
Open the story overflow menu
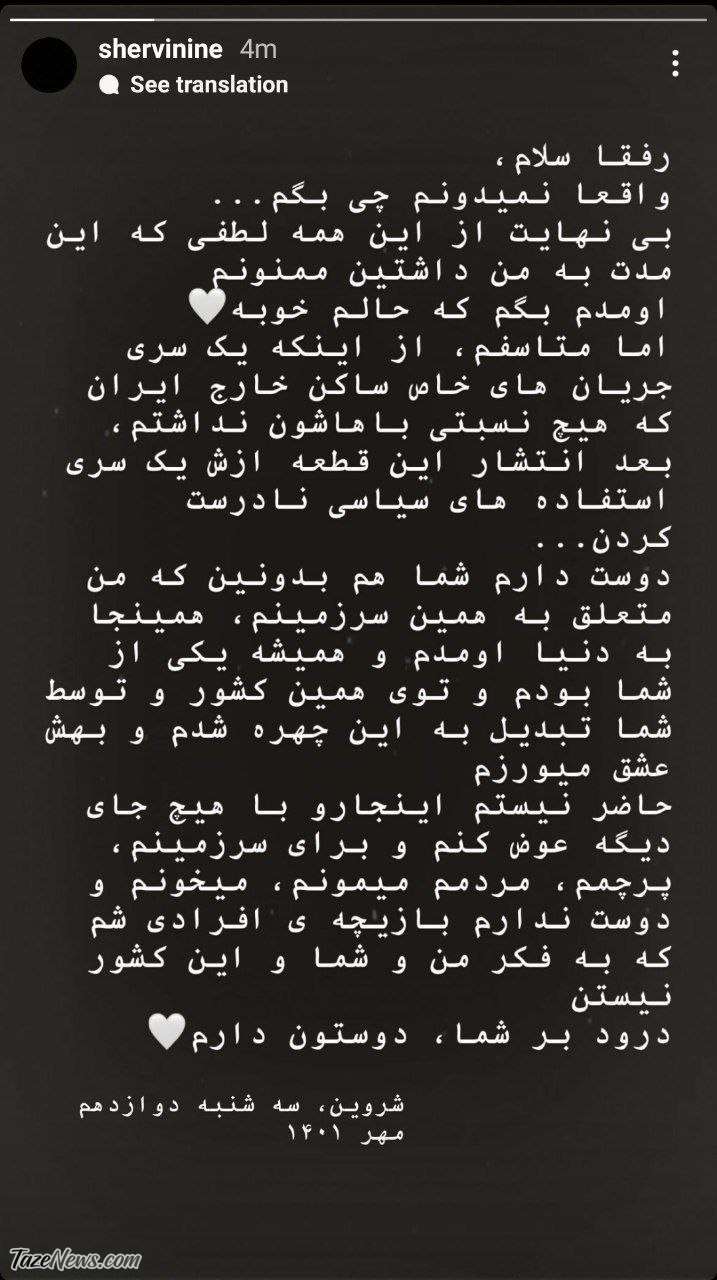pos(676,64)
